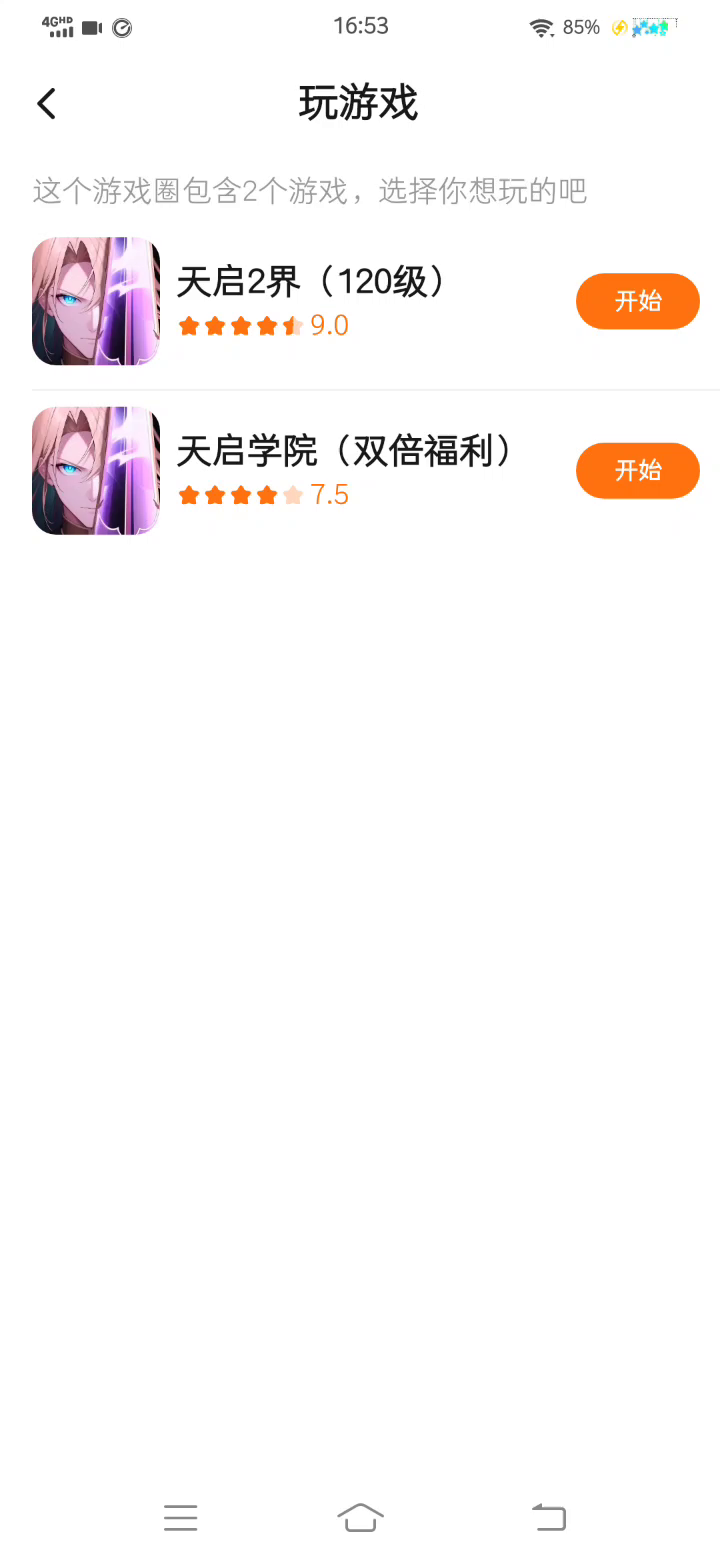The image size is (720, 1560).
Task: Start the game 天启学院（双倍福利）
Action: (637, 470)
